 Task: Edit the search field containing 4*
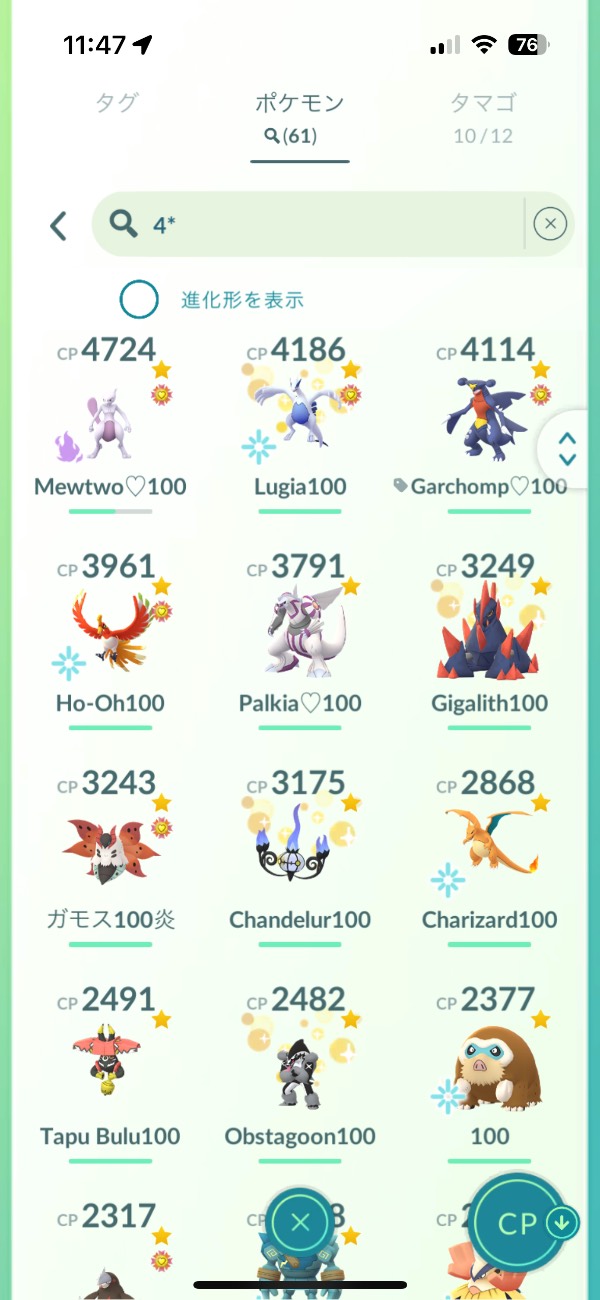coord(310,225)
